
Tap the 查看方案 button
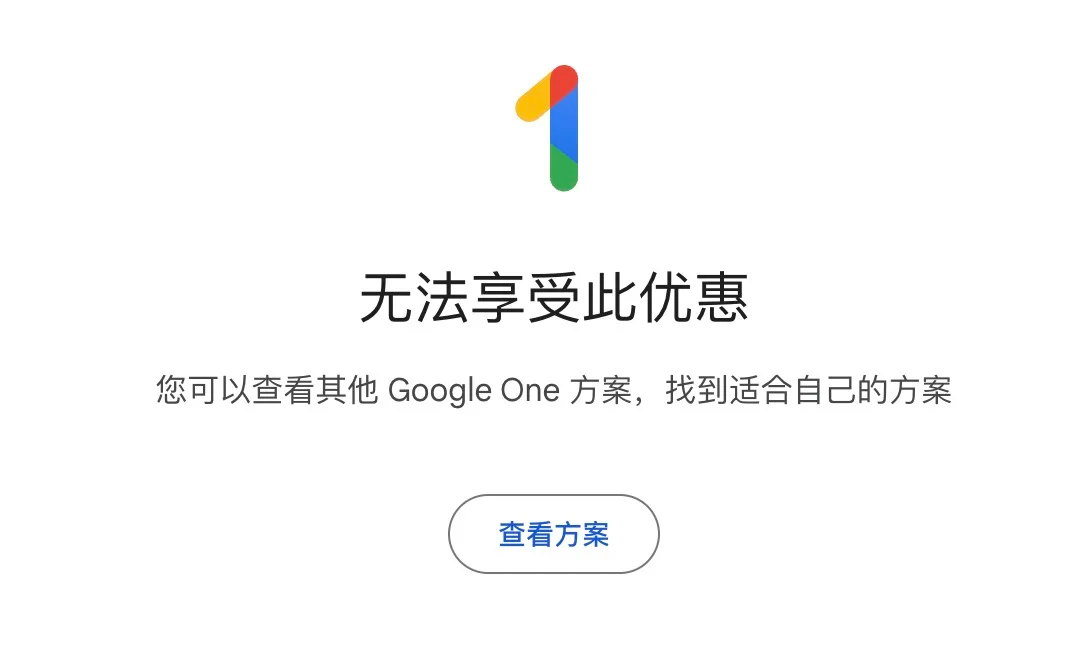[x=553, y=534]
